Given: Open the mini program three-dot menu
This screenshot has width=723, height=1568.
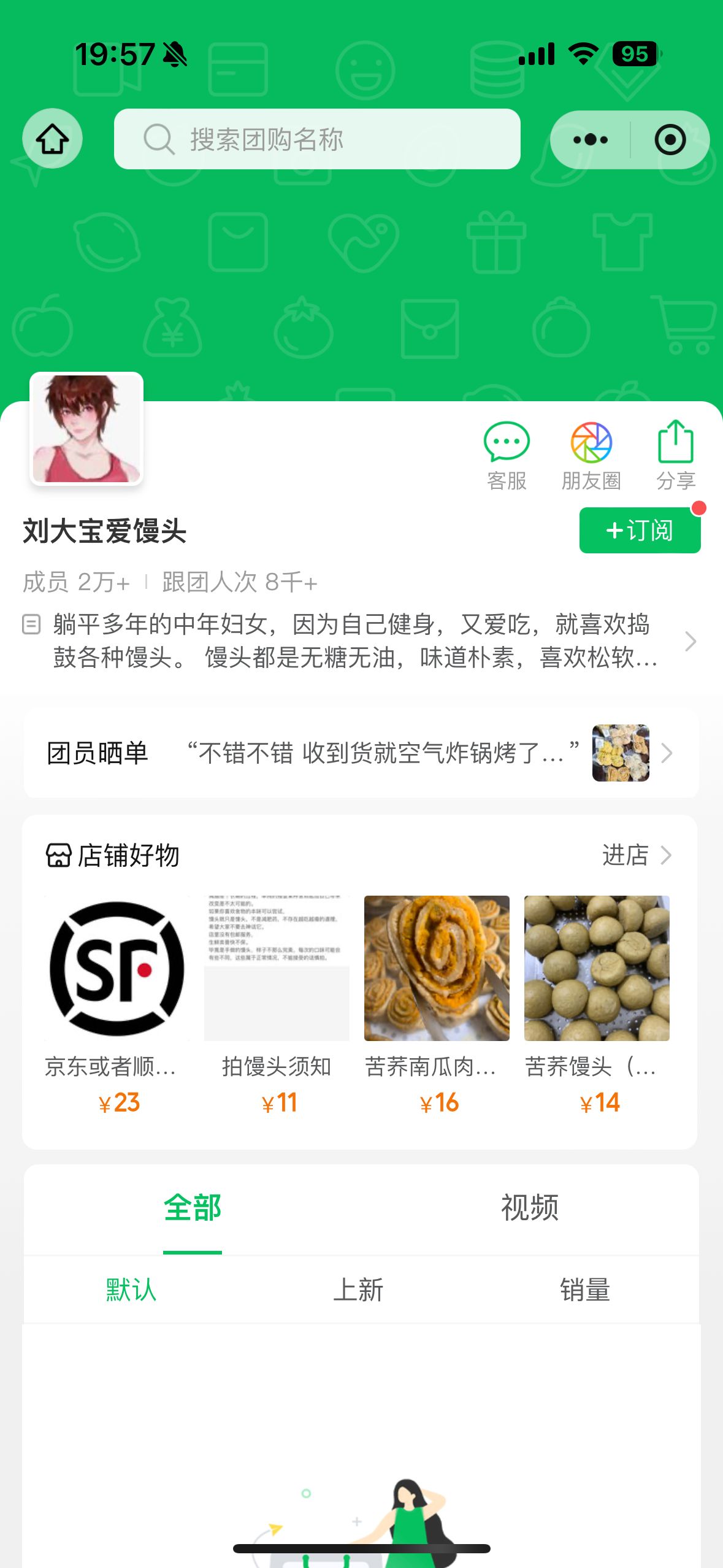Looking at the screenshot, I should pyautogui.click(x=590, y=140).
